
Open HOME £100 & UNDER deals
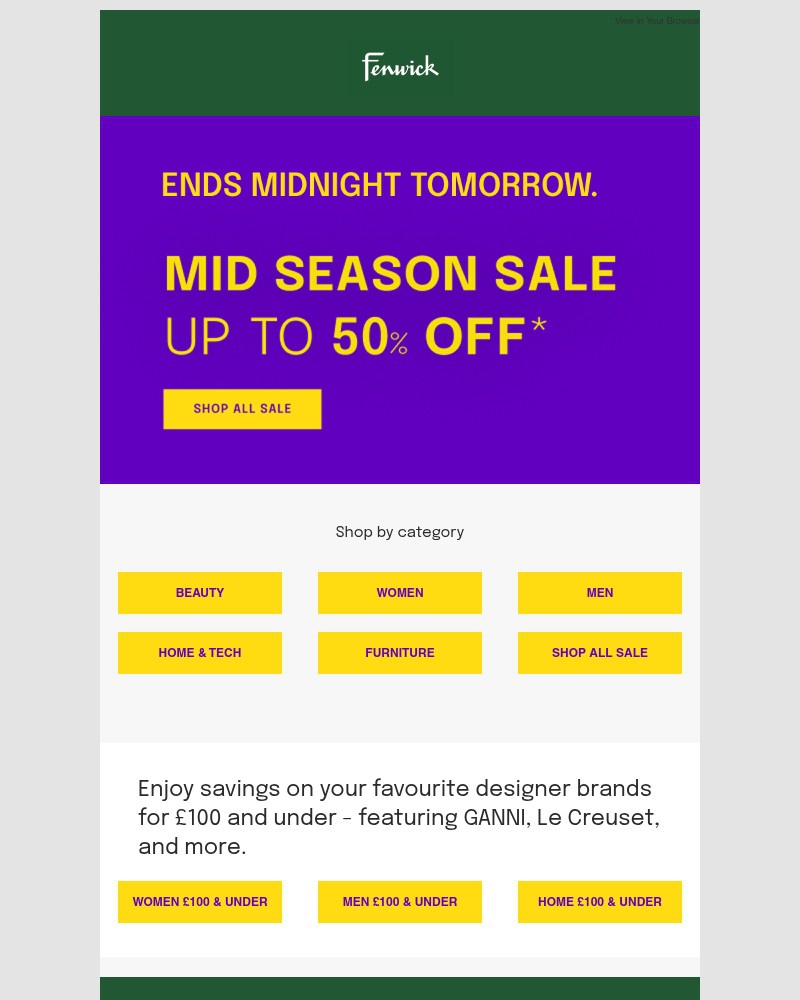coord(599,901)
